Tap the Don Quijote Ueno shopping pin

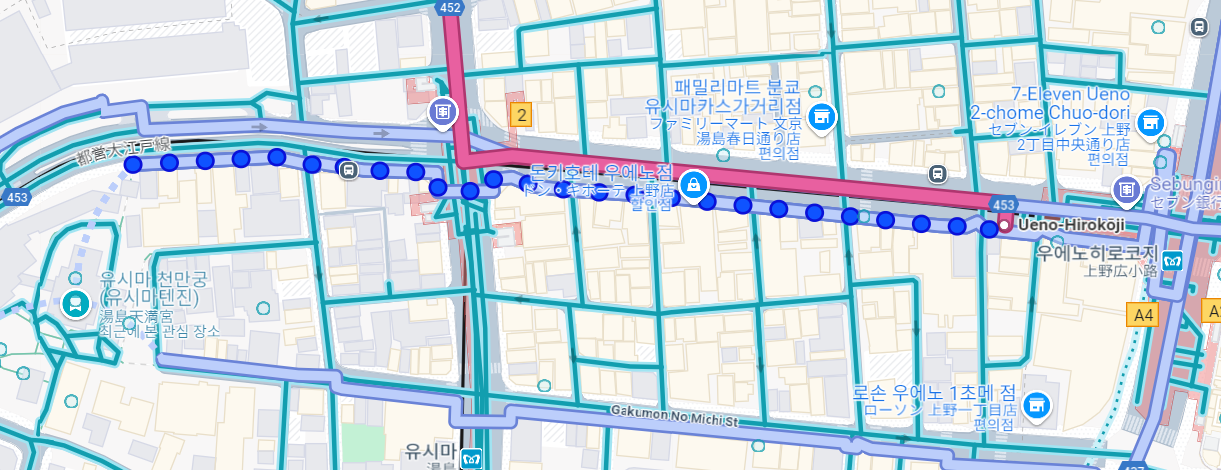click(x=693, y=184)
